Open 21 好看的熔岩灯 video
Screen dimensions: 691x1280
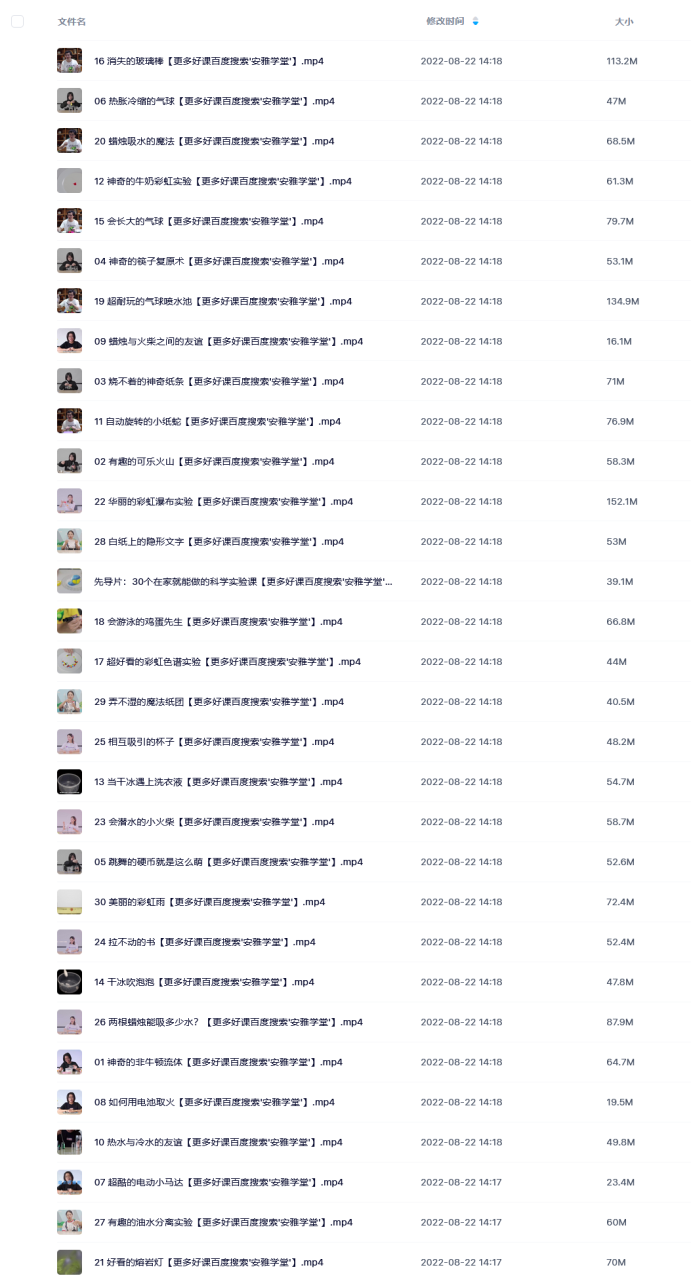[x=208, y=1261]
